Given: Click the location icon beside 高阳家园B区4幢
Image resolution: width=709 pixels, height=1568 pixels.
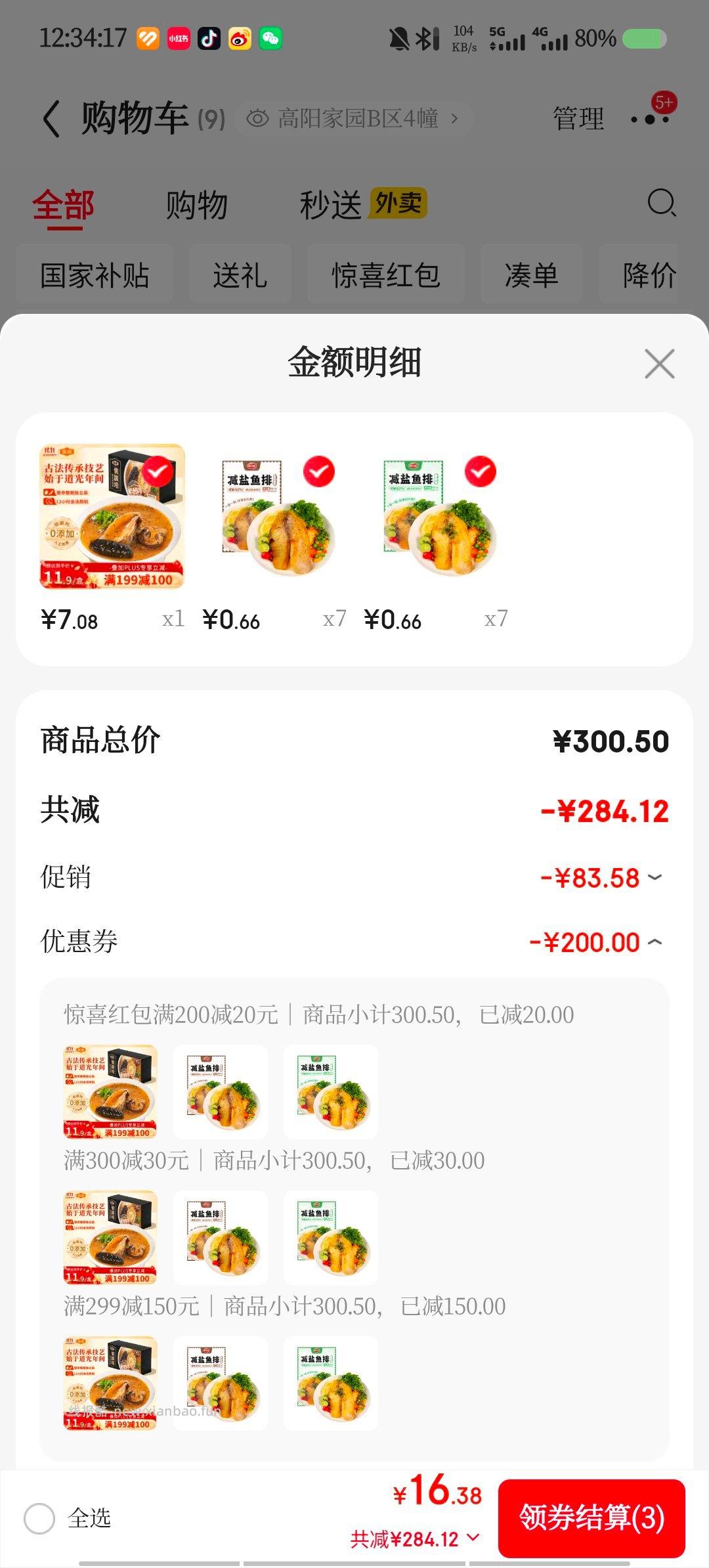Looking at the screenshot, I should pos(257,118).
